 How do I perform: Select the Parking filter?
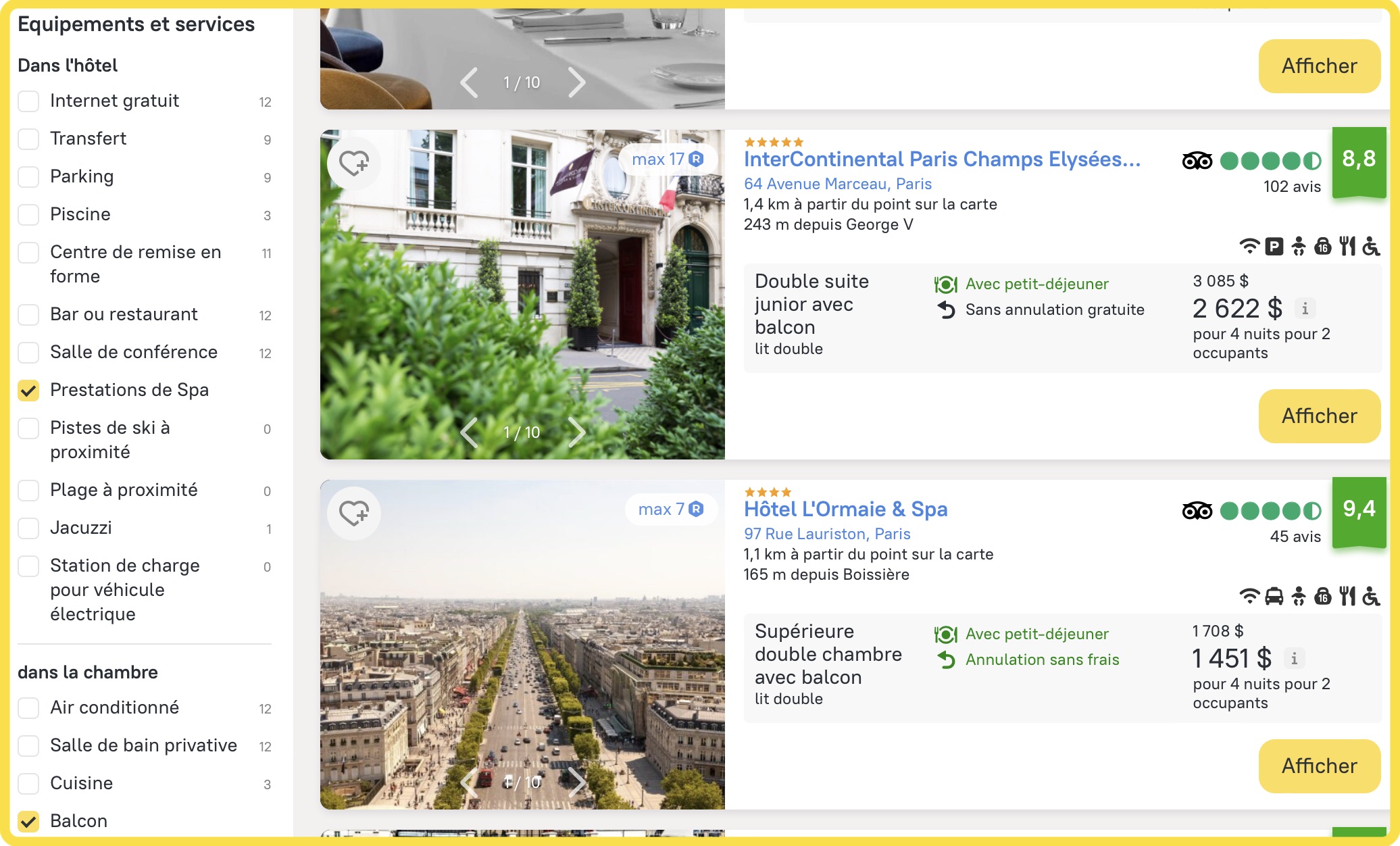[x=28, y=177]
